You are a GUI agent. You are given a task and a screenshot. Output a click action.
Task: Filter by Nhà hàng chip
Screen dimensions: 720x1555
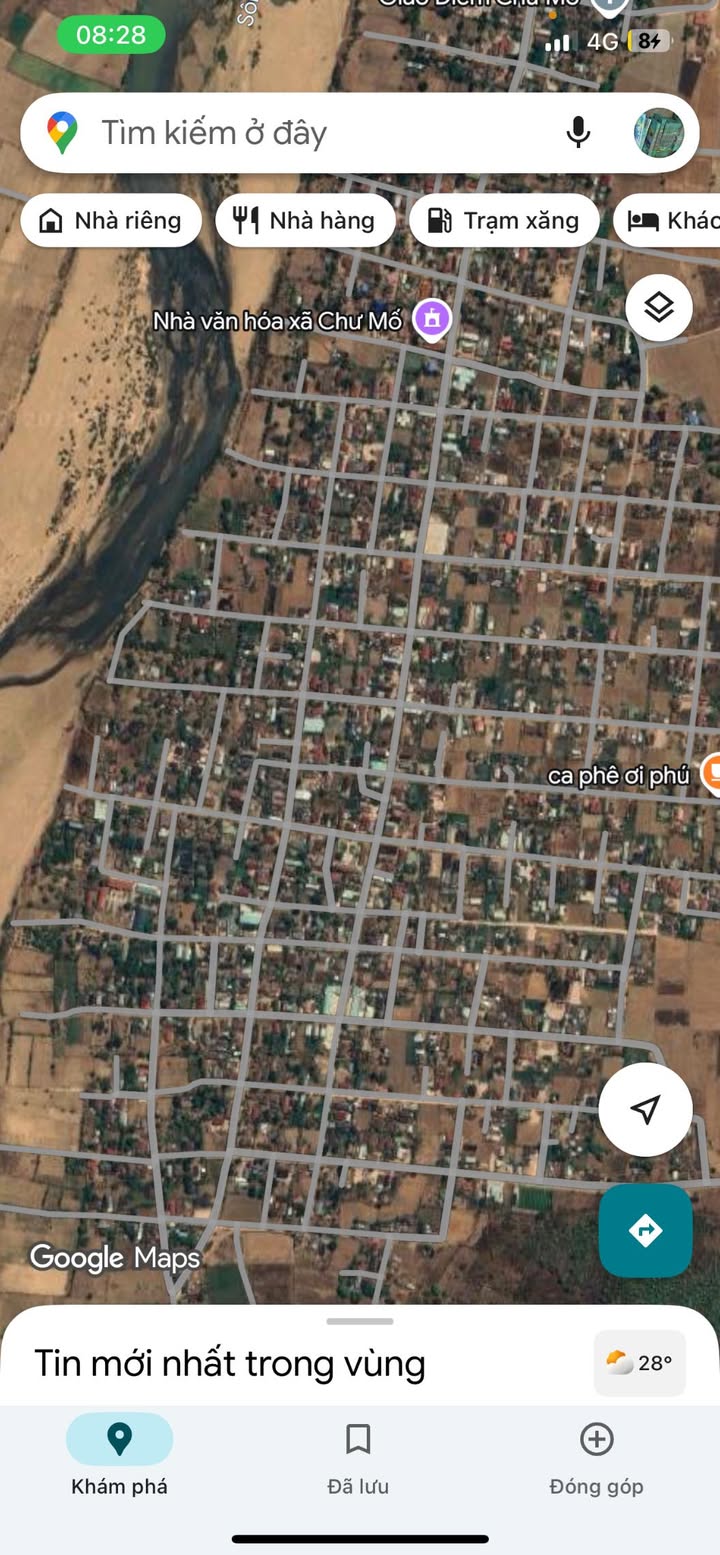[304, 221]
